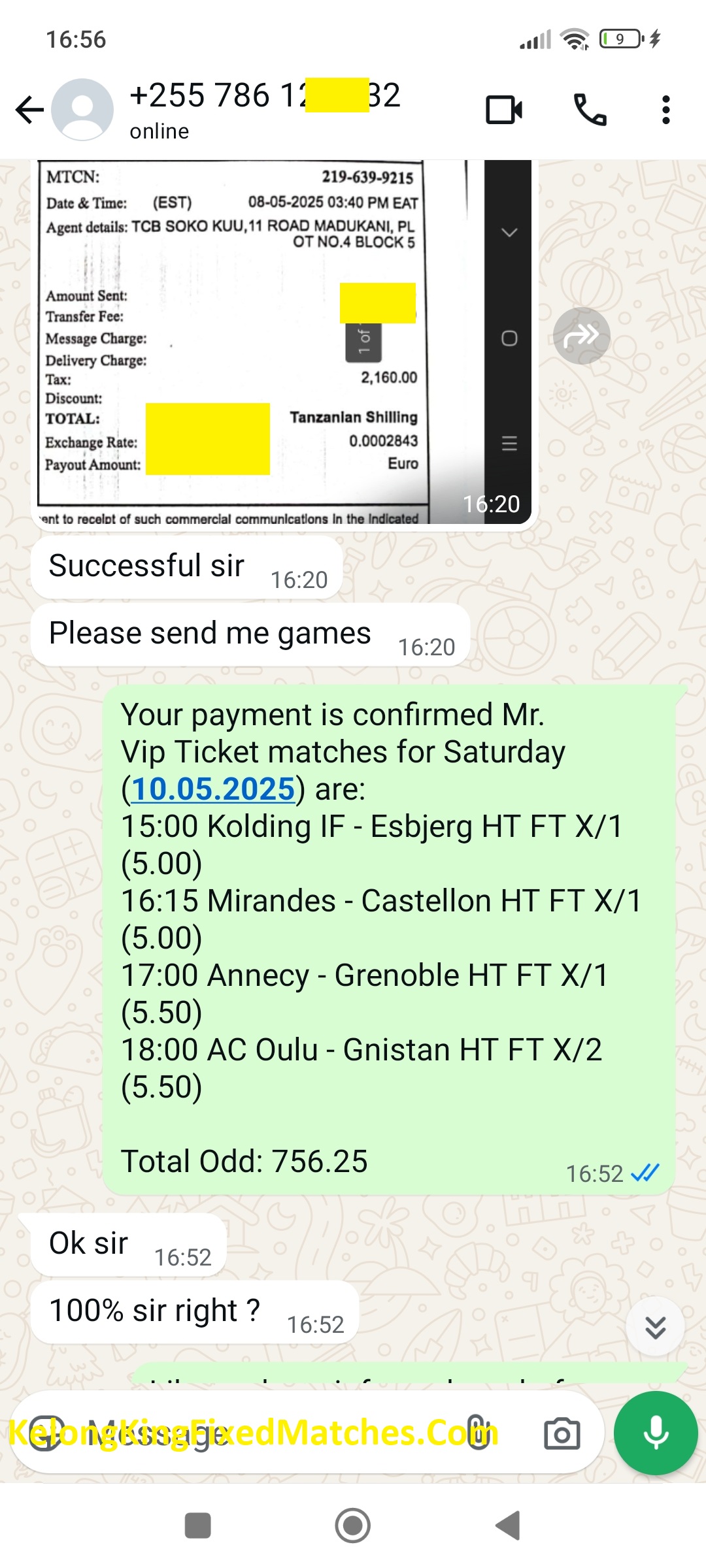
Task: Forward the receipt image
Action: tap(581, 336)
